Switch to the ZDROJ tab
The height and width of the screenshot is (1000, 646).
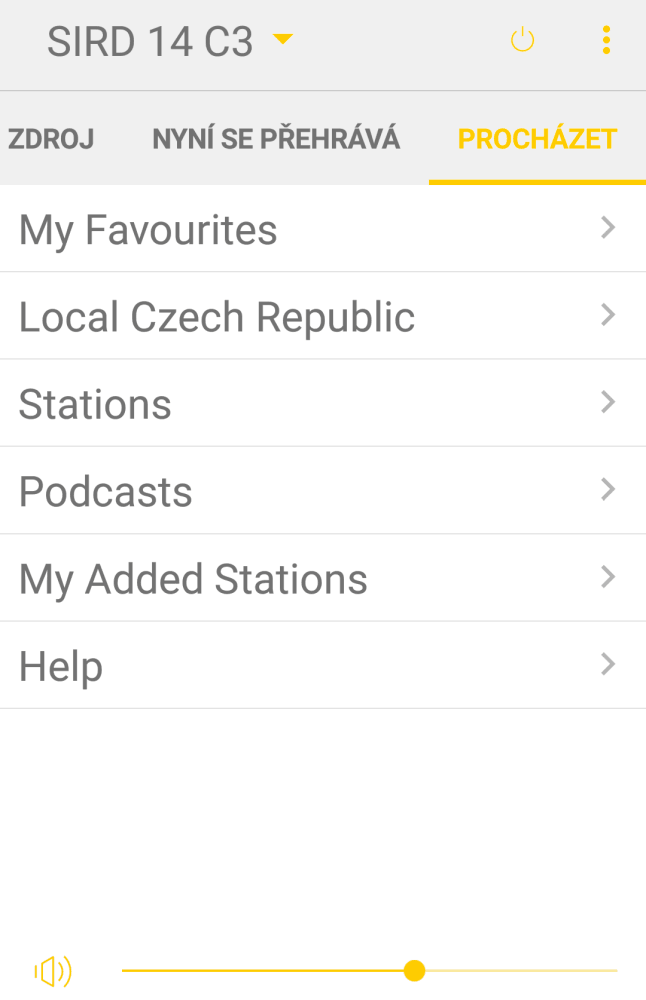click(x=51, y=139)
